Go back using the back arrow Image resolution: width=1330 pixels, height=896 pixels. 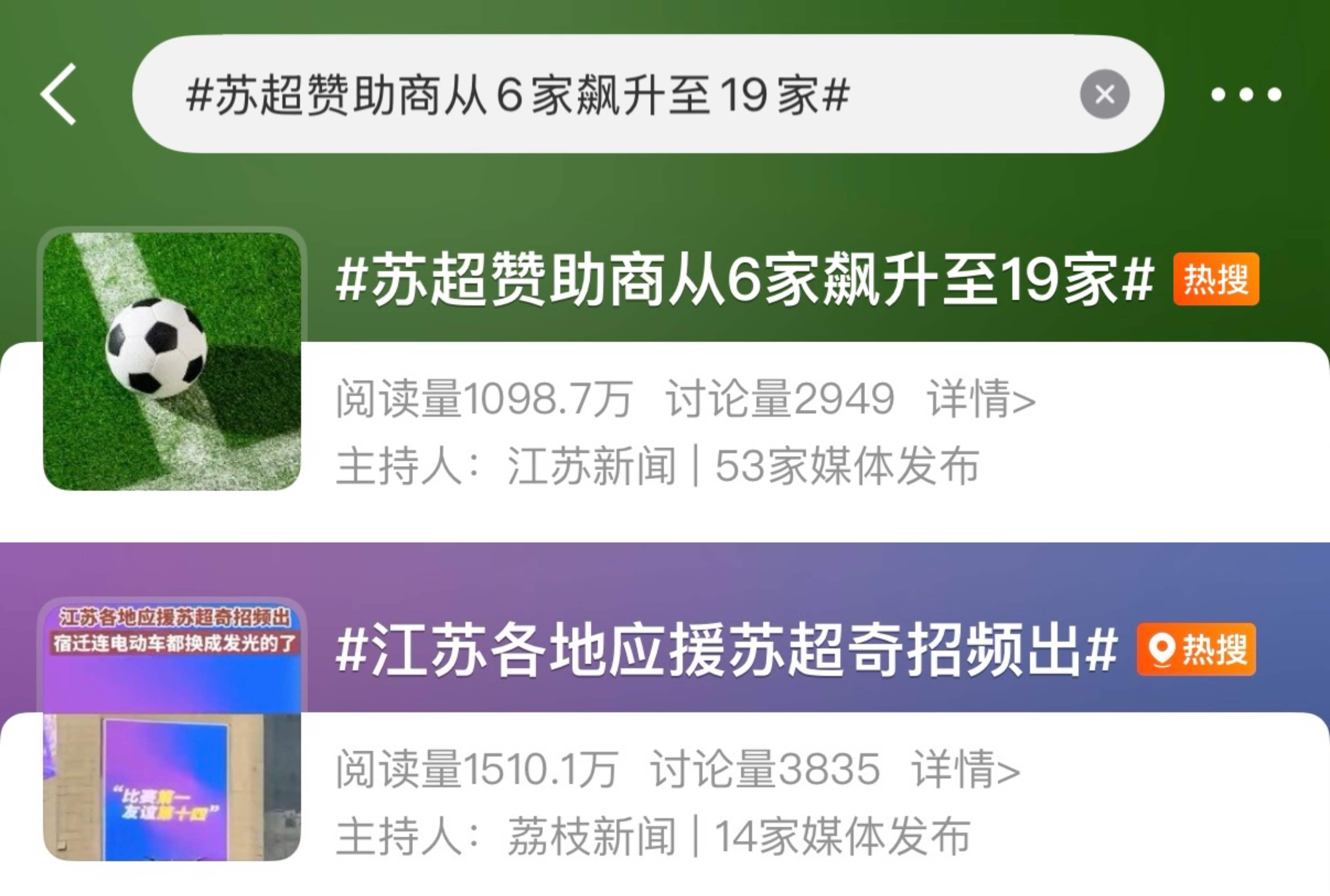point(58,94)
